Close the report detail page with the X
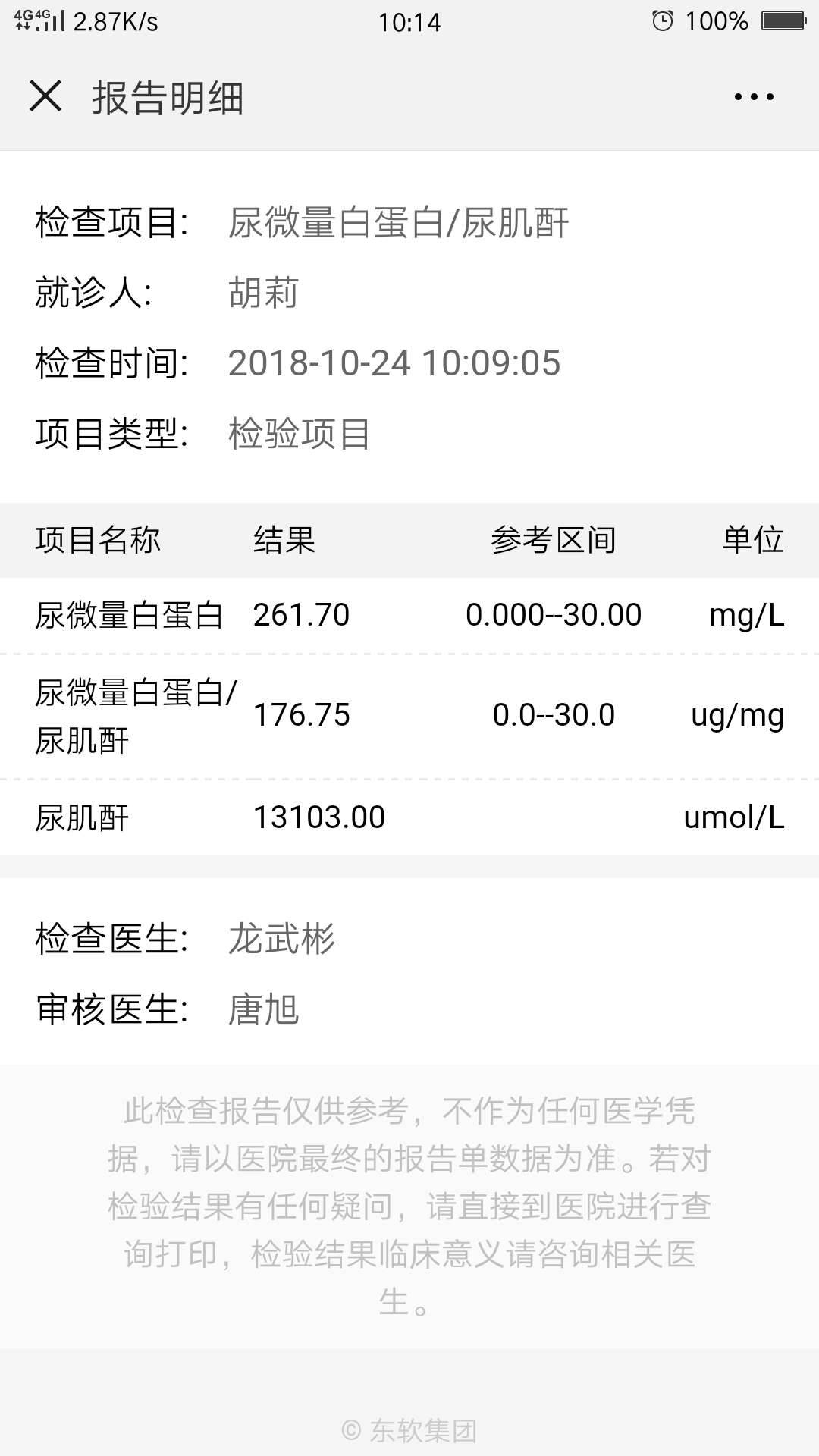Viewport: 819px width, 1456px height. 47,96
